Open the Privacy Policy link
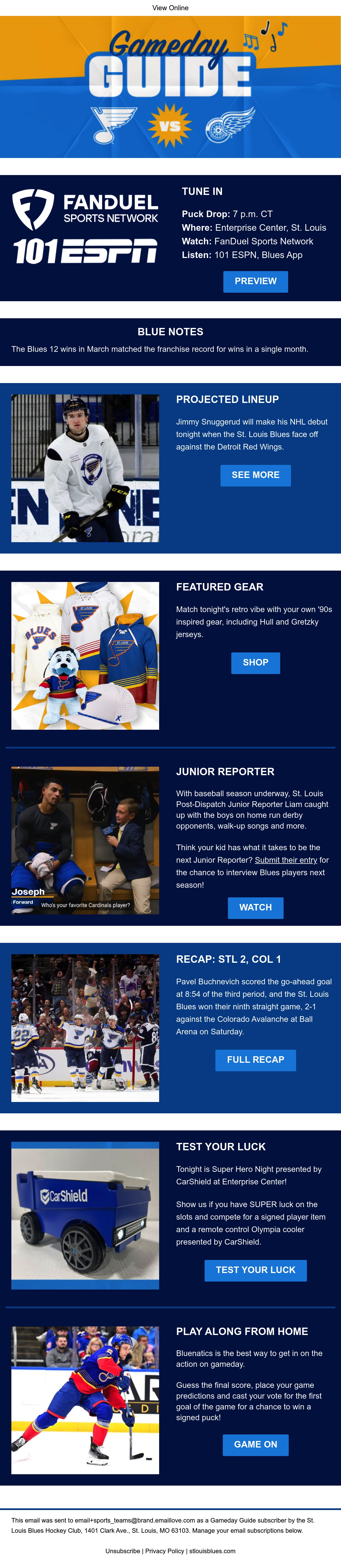Viewport: 341px width, 1568px height. [x=165, y=1550]
